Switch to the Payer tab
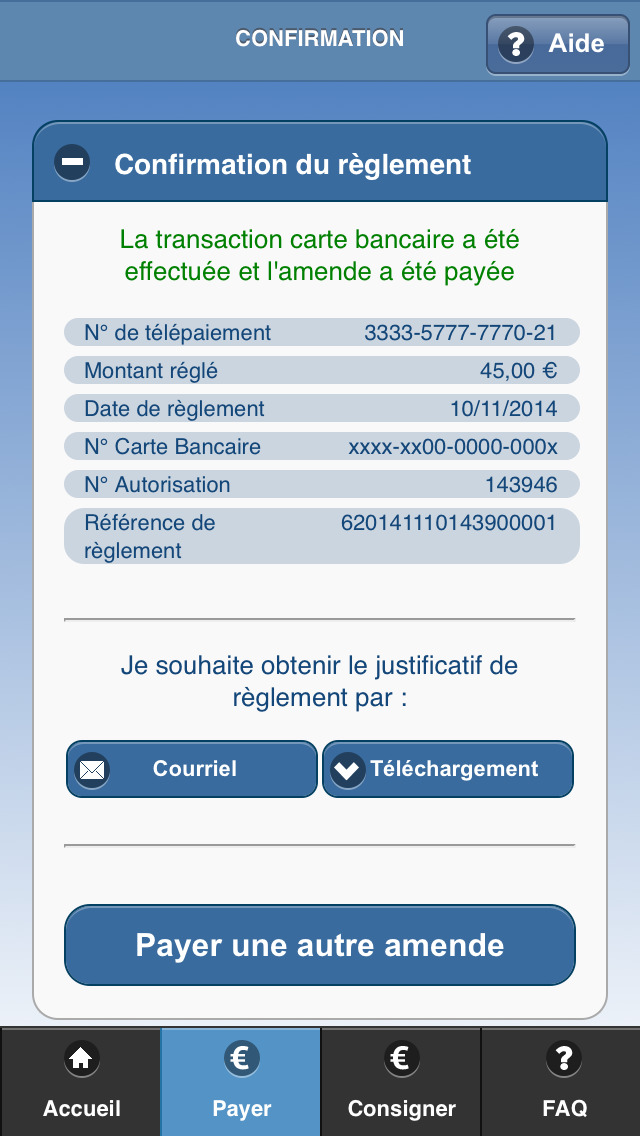This screenshot has height=1136, width=640. (x=241, y=1082)
